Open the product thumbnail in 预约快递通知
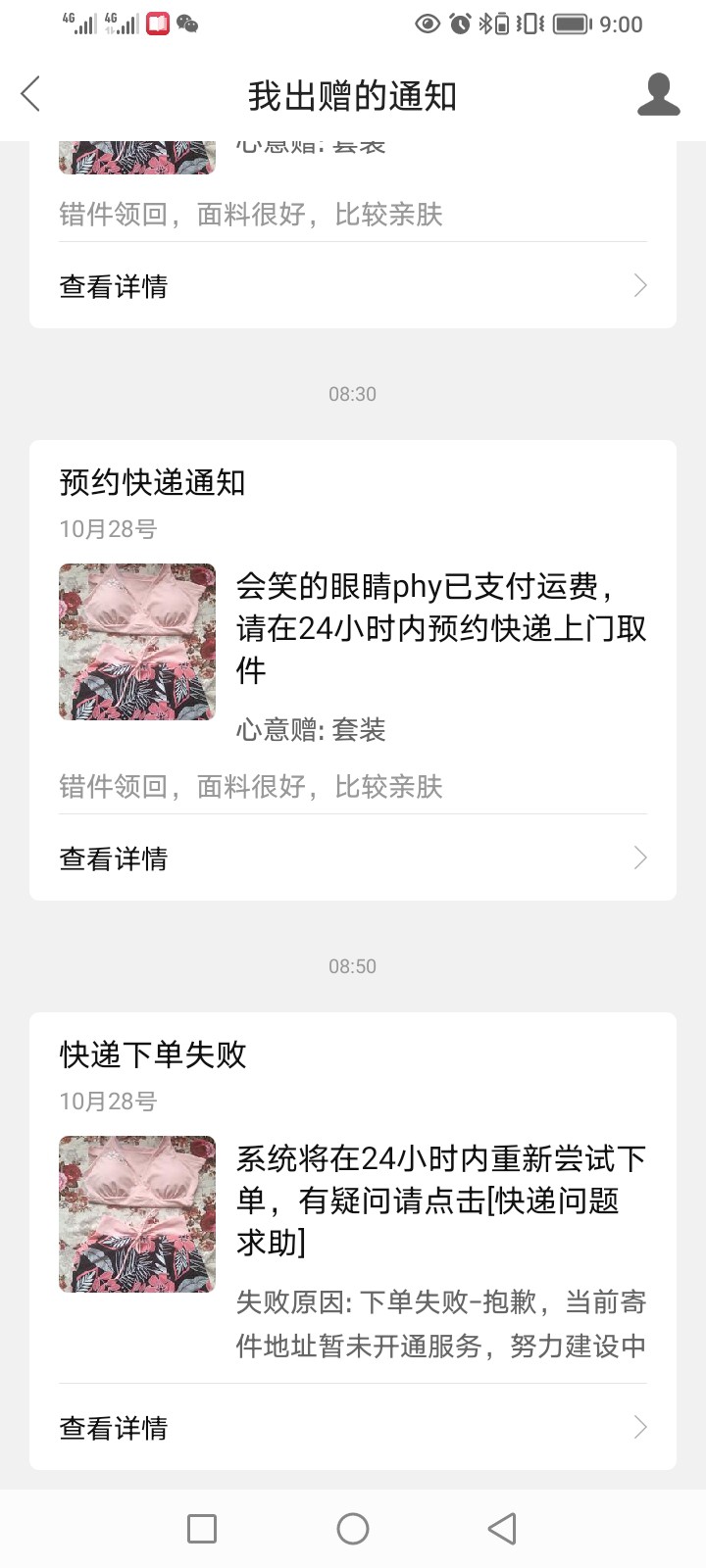Viewport: 706px width, 1568px height. 137,642
